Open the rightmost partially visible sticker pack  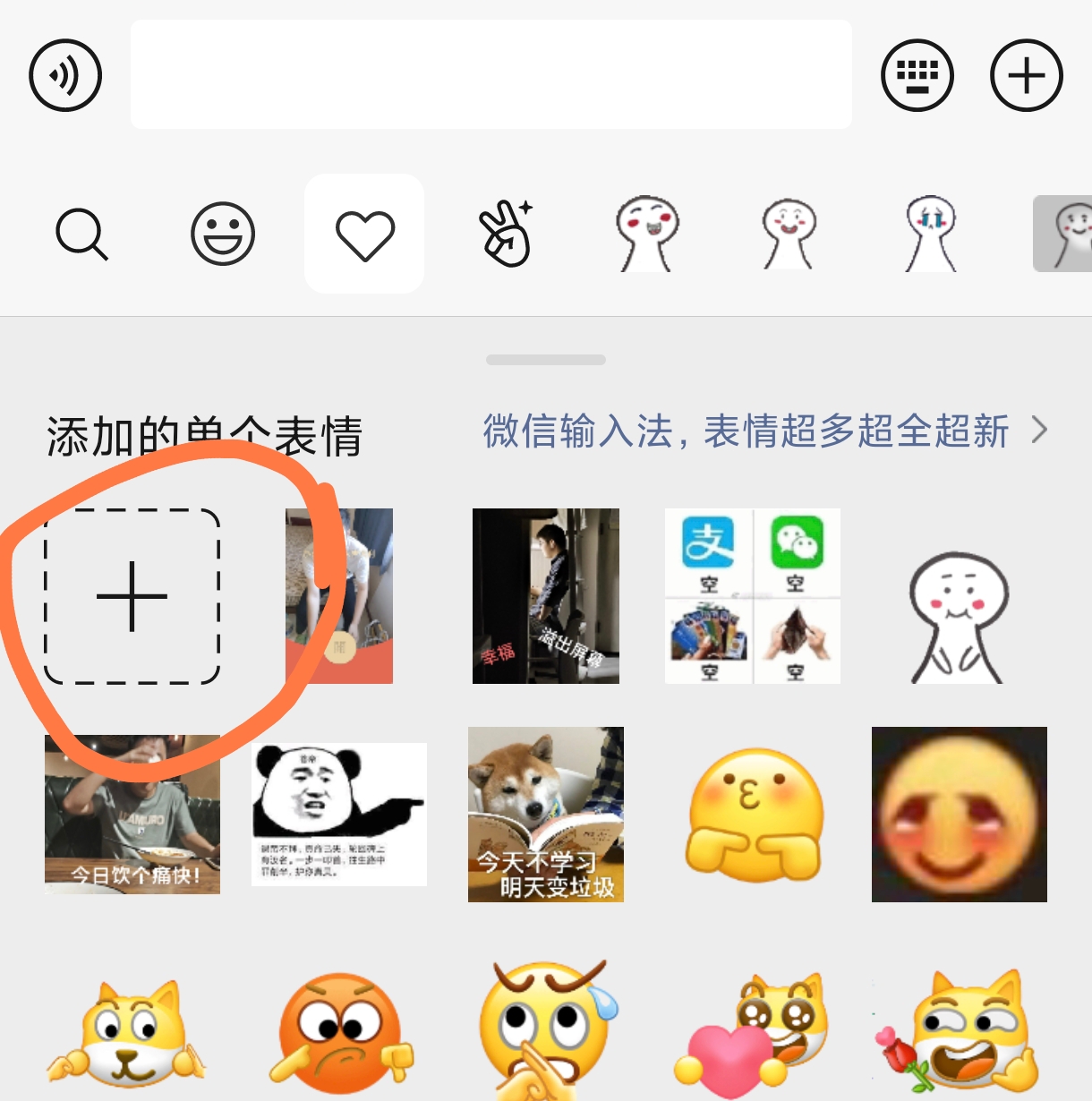(x=1071, y=234)
